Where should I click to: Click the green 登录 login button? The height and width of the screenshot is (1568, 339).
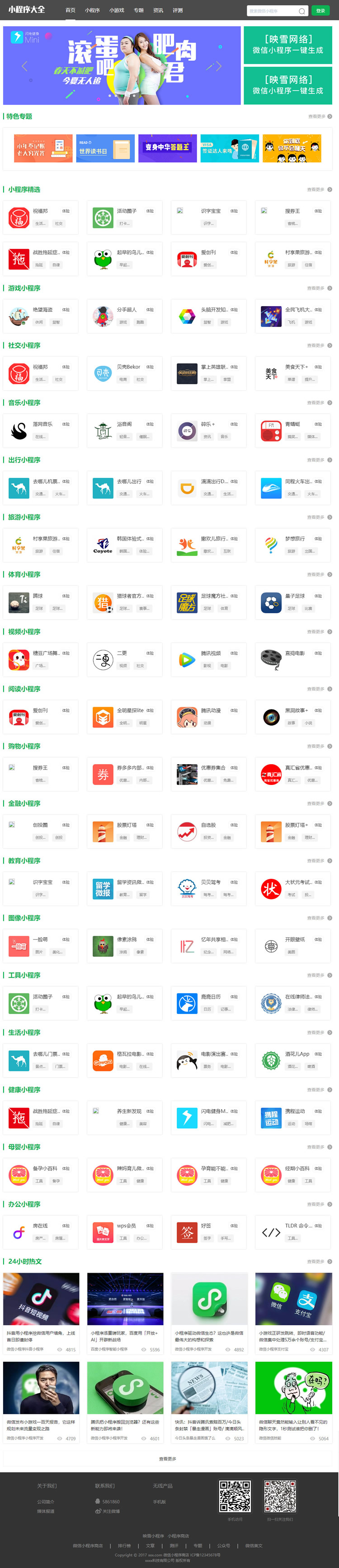pyautogui.click(x=321, y=11)
